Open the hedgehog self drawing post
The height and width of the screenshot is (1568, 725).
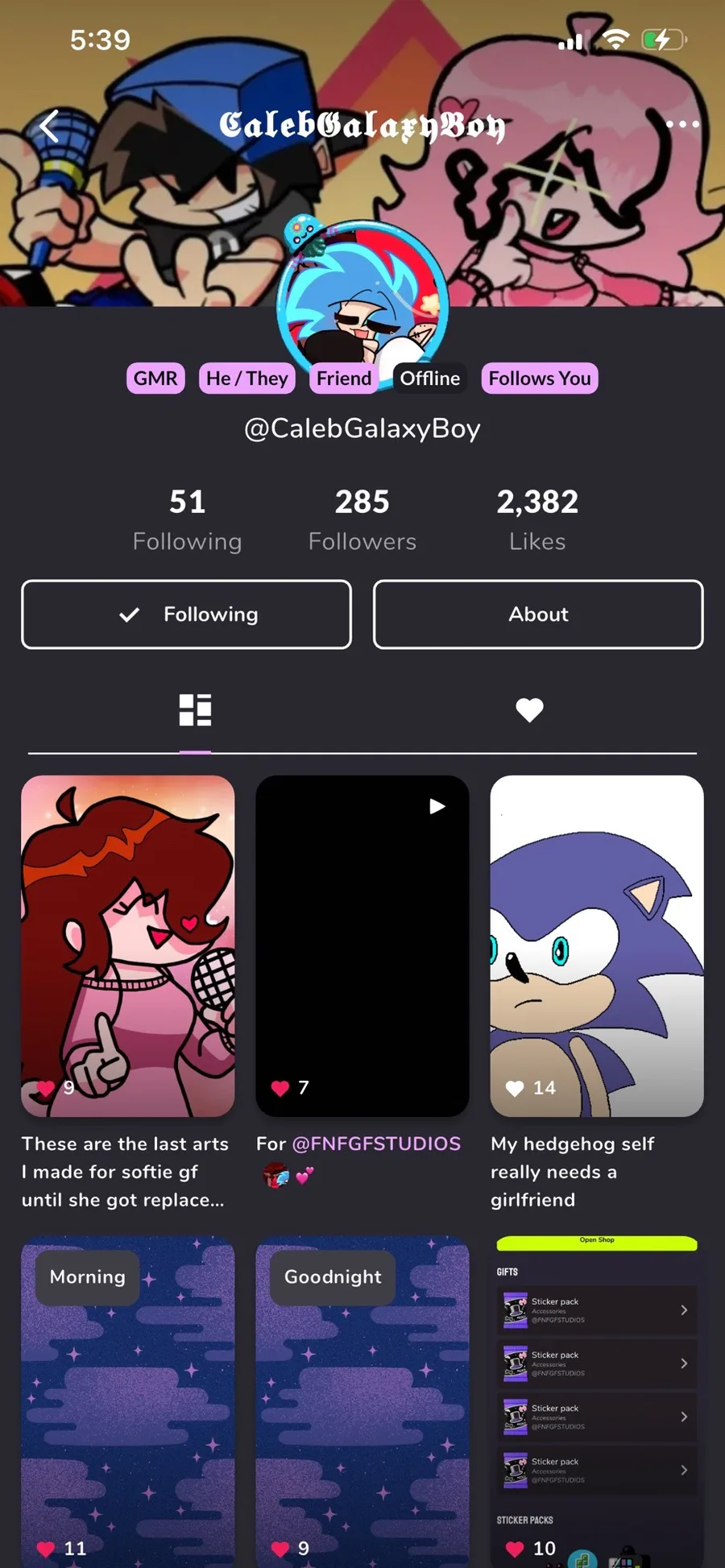pos(597,945)
